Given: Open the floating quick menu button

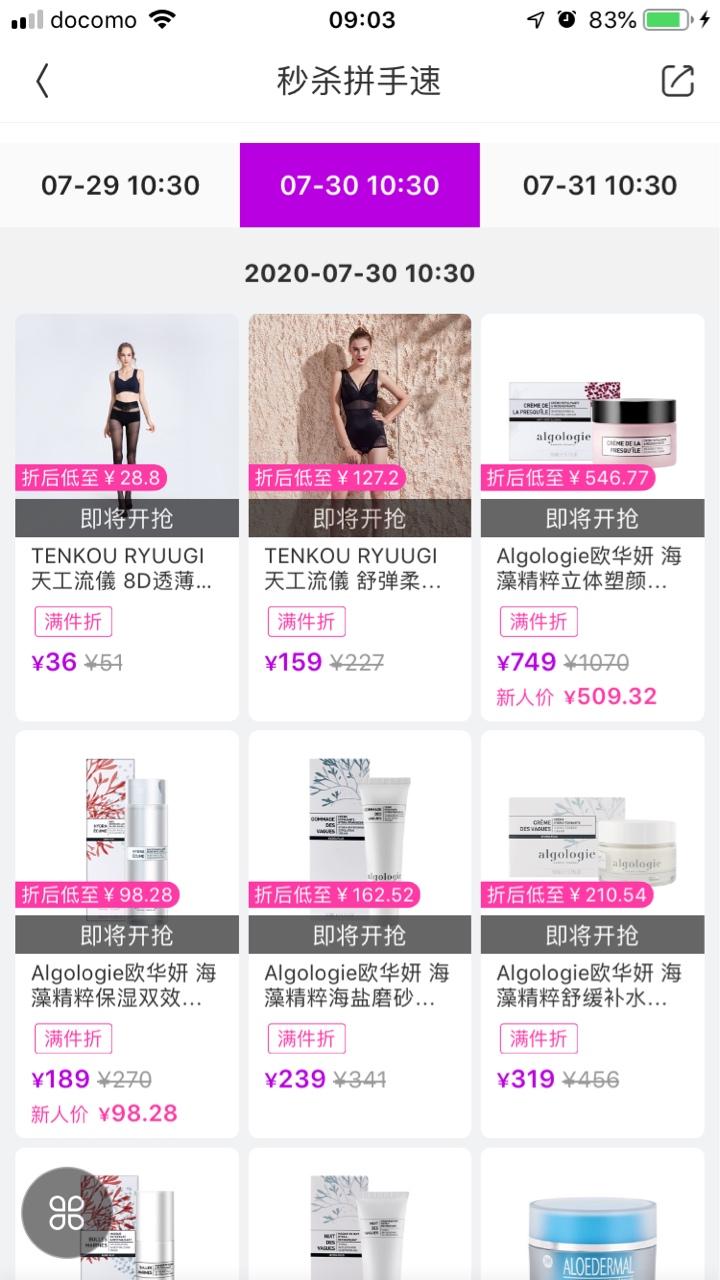Looking at the screenshot, I should (67, 1212).
